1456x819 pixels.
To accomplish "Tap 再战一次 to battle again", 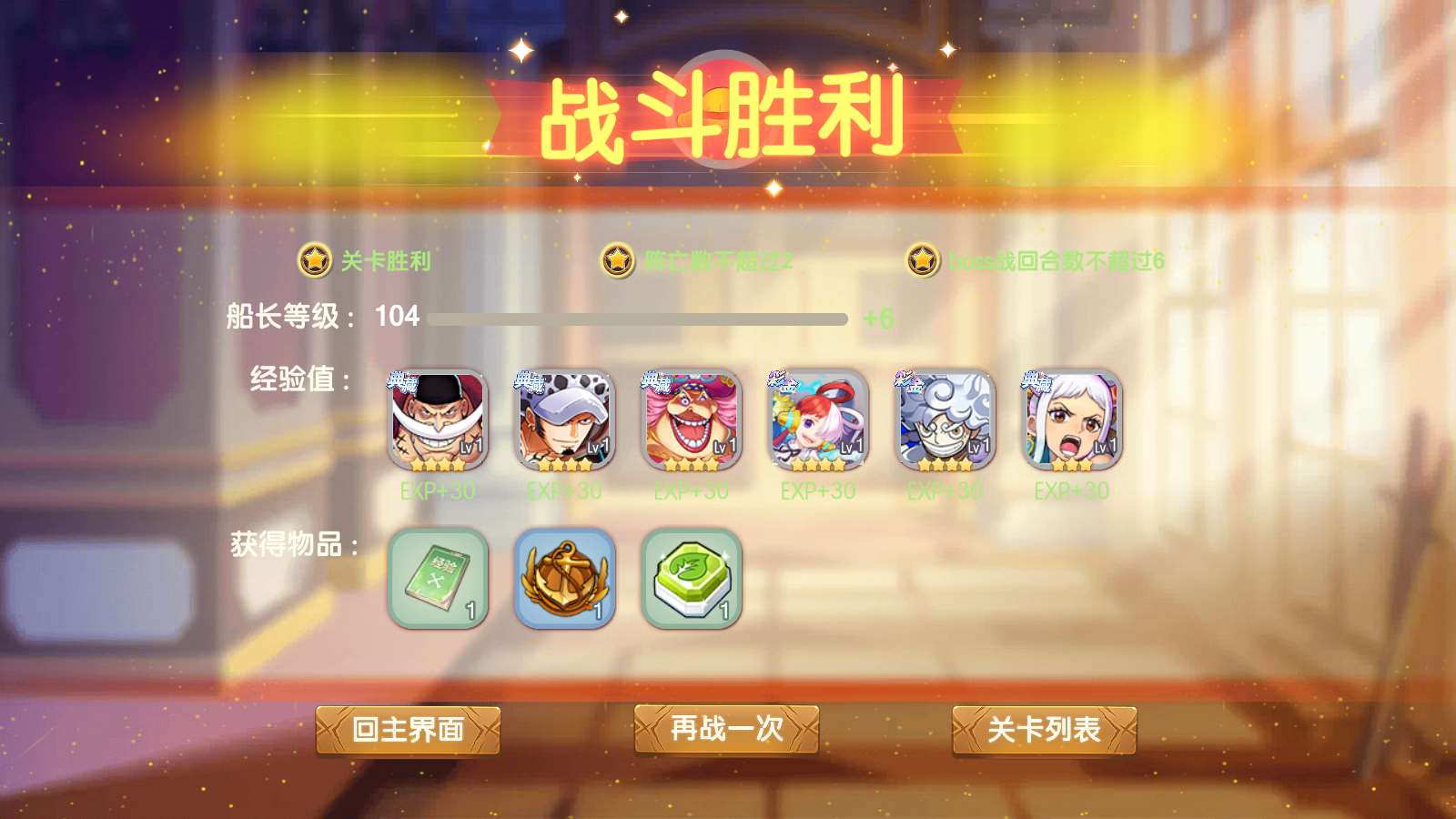I will (726, 729).
